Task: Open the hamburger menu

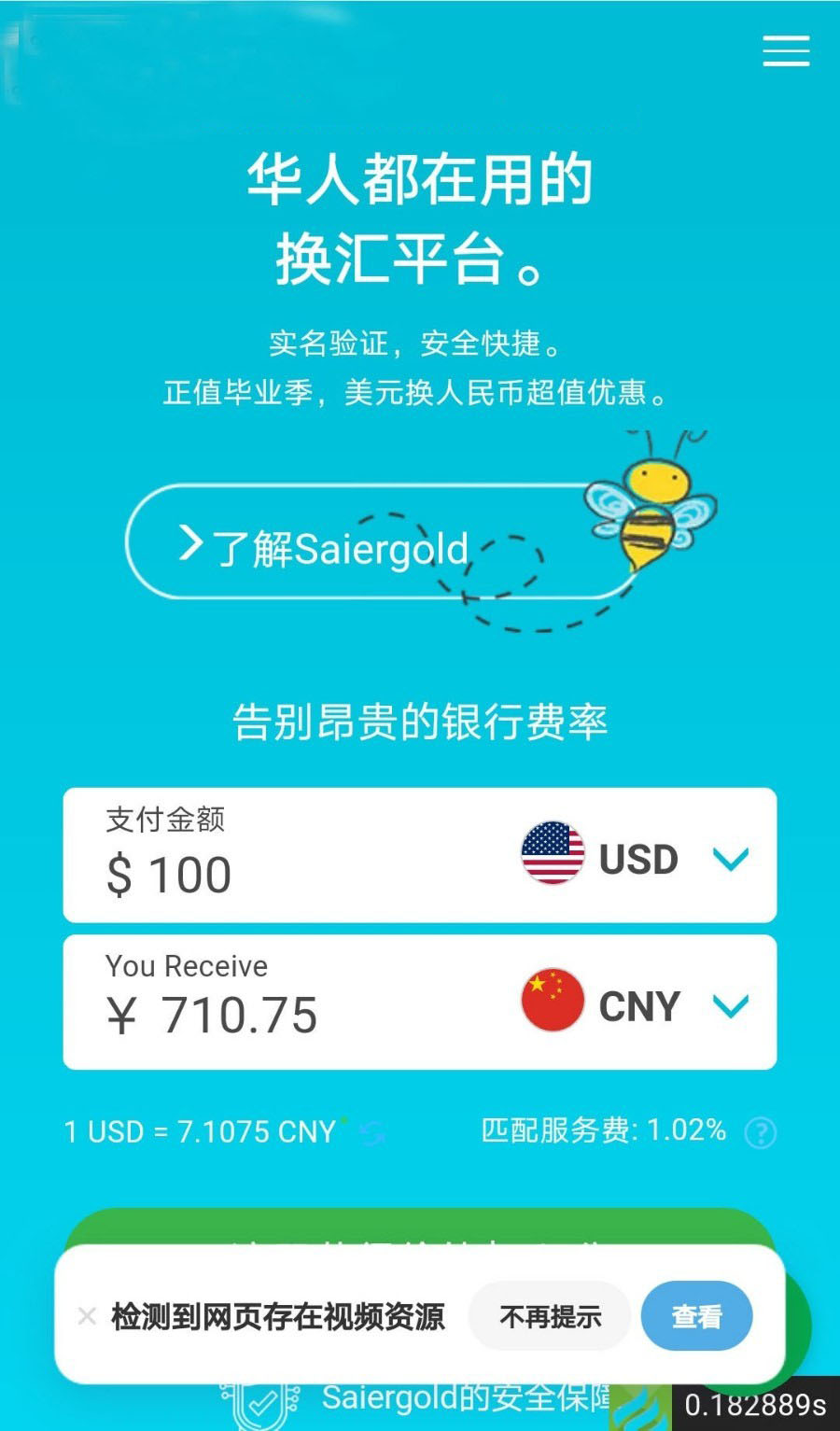Action: click(786, 50)
